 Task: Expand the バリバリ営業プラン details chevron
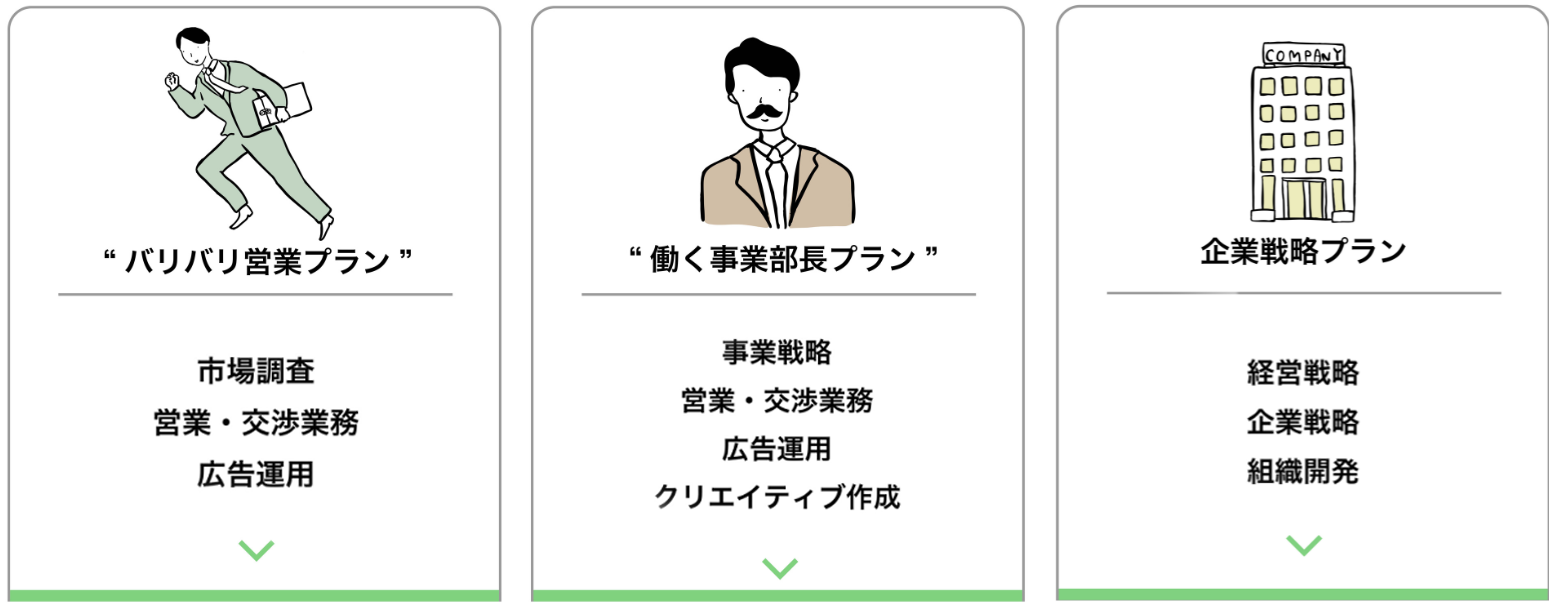click(x=257, y=549)
